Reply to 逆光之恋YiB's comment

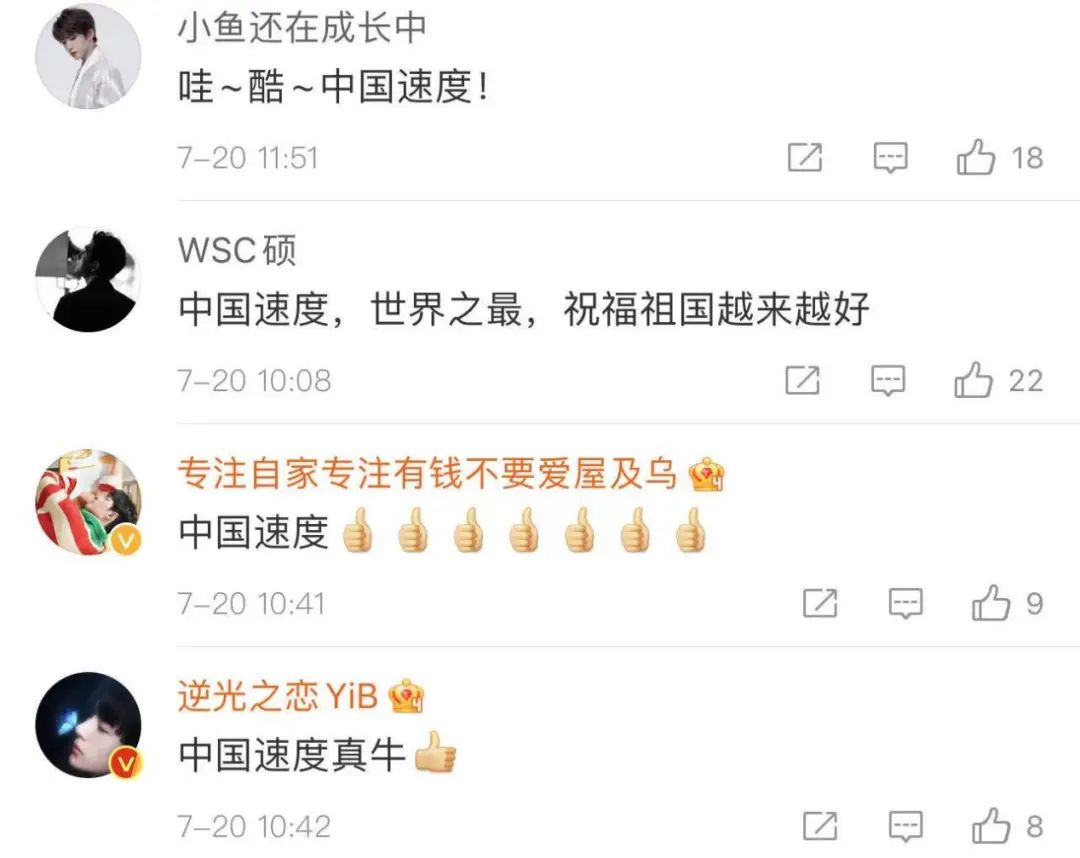click(x=906, y=827)
